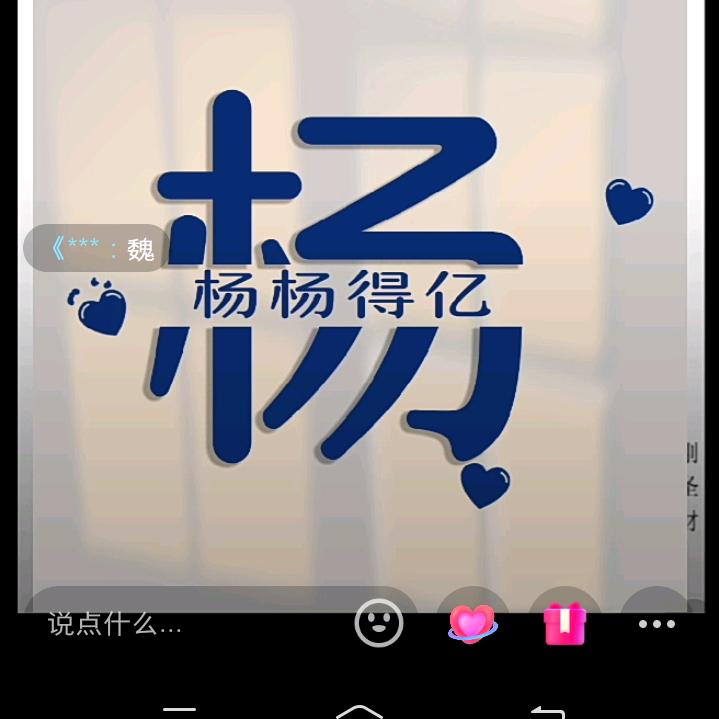Open the gift box panel
This screenshot has width=719, height=719.
tap(565, 624)
